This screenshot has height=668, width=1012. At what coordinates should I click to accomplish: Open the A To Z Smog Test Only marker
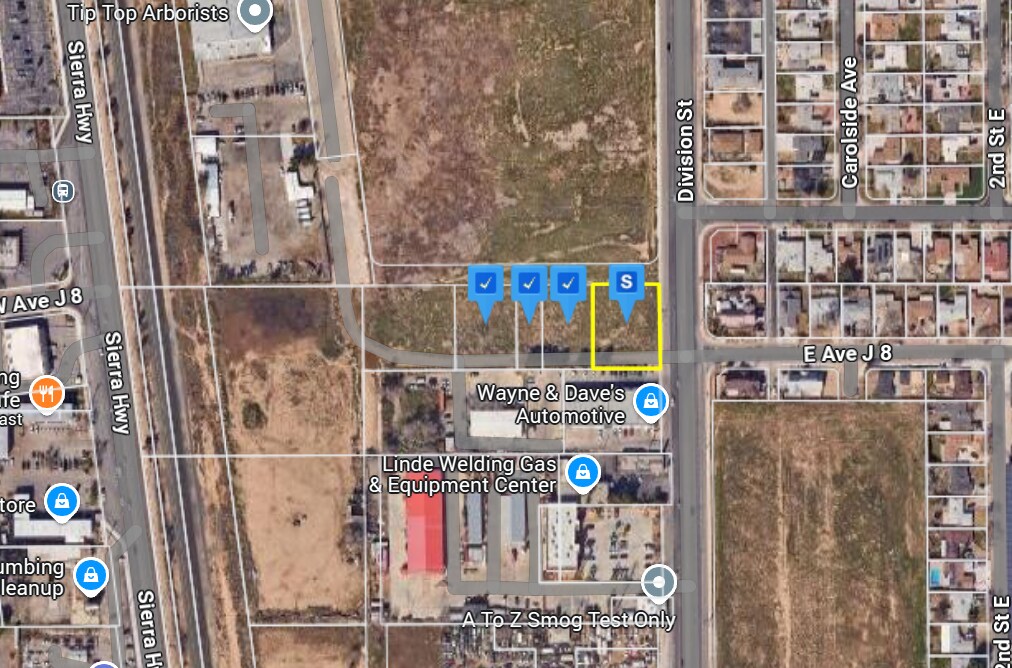pyautogui.click(x=658, y=581)
